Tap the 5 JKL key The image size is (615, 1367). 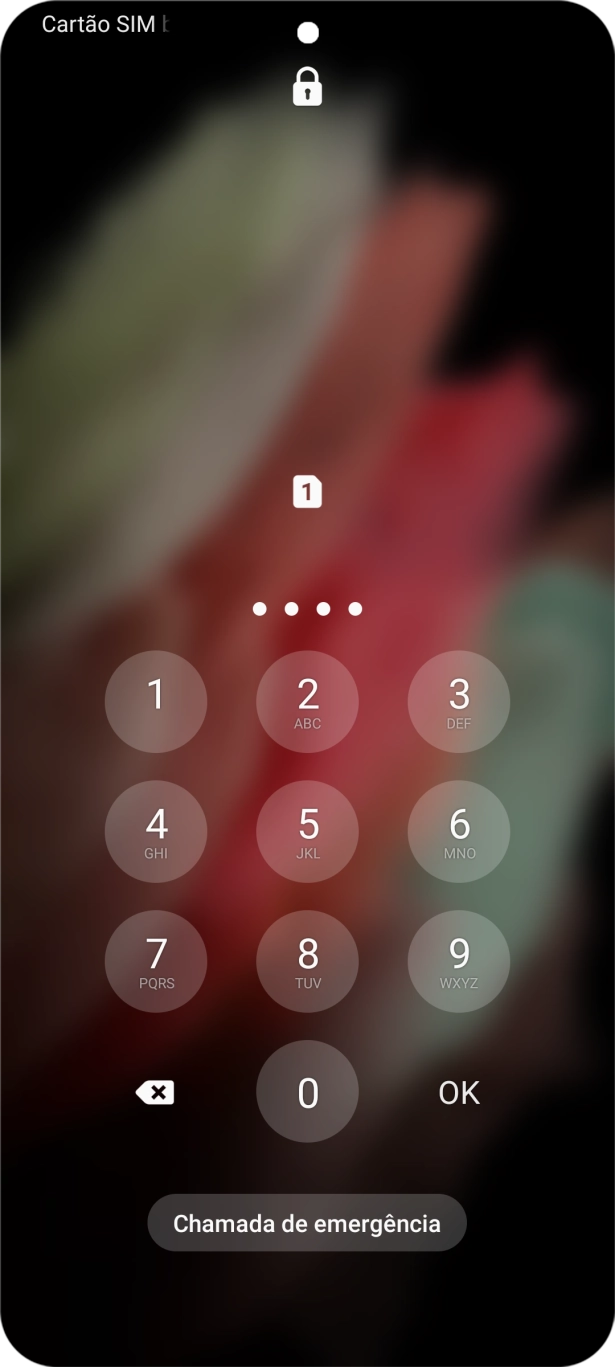coord(307,832)
